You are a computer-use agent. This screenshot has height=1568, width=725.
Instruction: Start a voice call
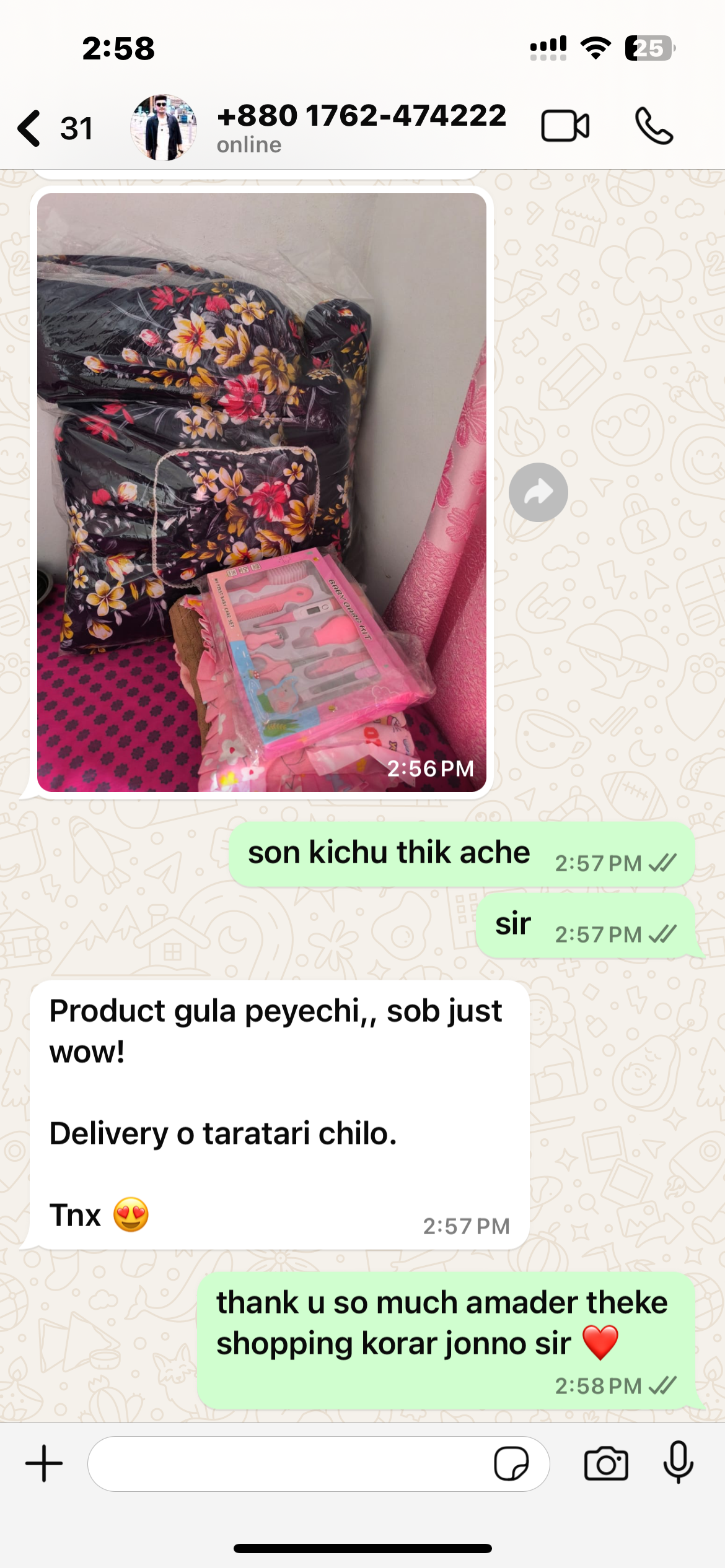[653, 127]
